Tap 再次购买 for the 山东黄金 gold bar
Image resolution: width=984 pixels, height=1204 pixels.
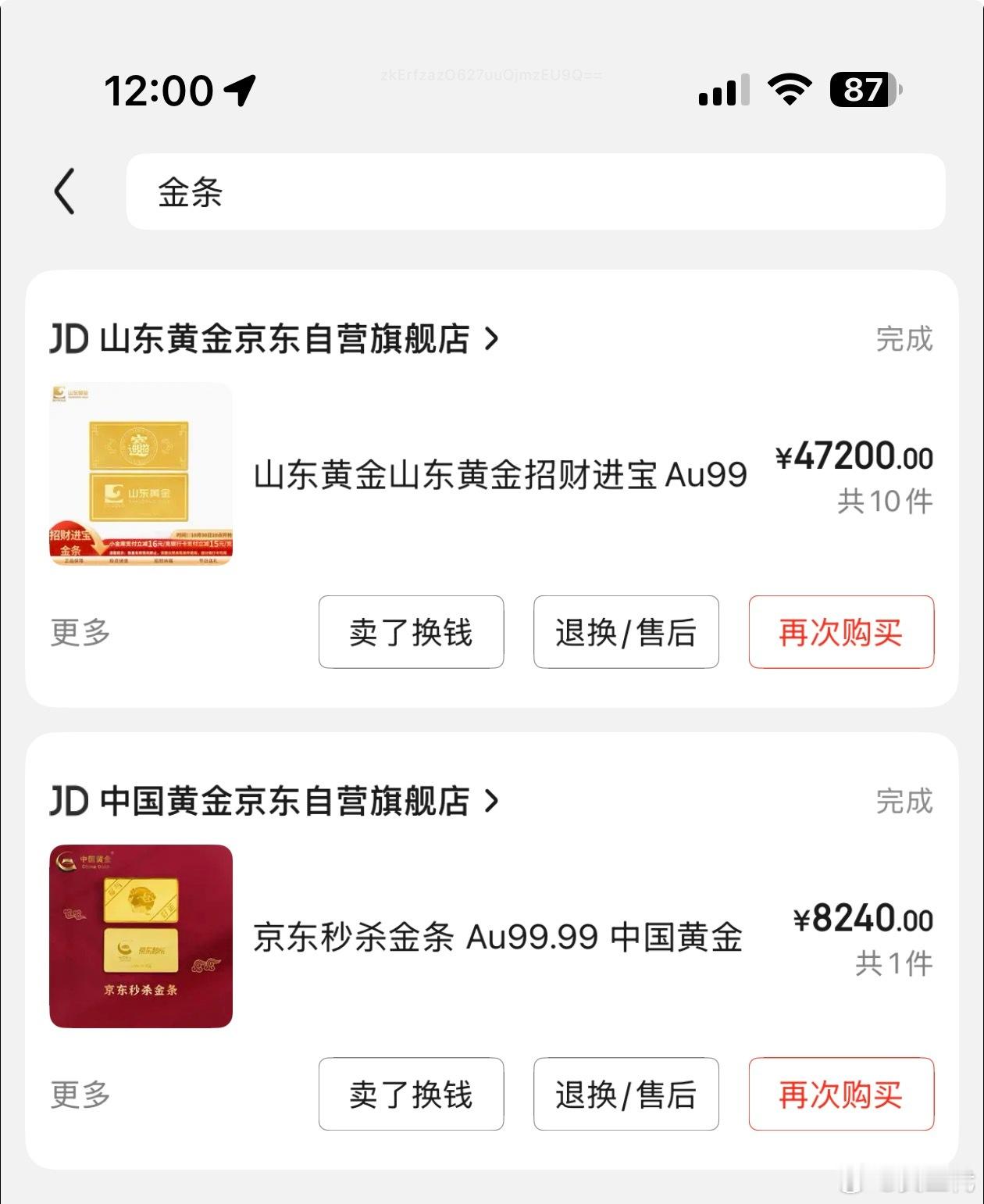[840, 633]
